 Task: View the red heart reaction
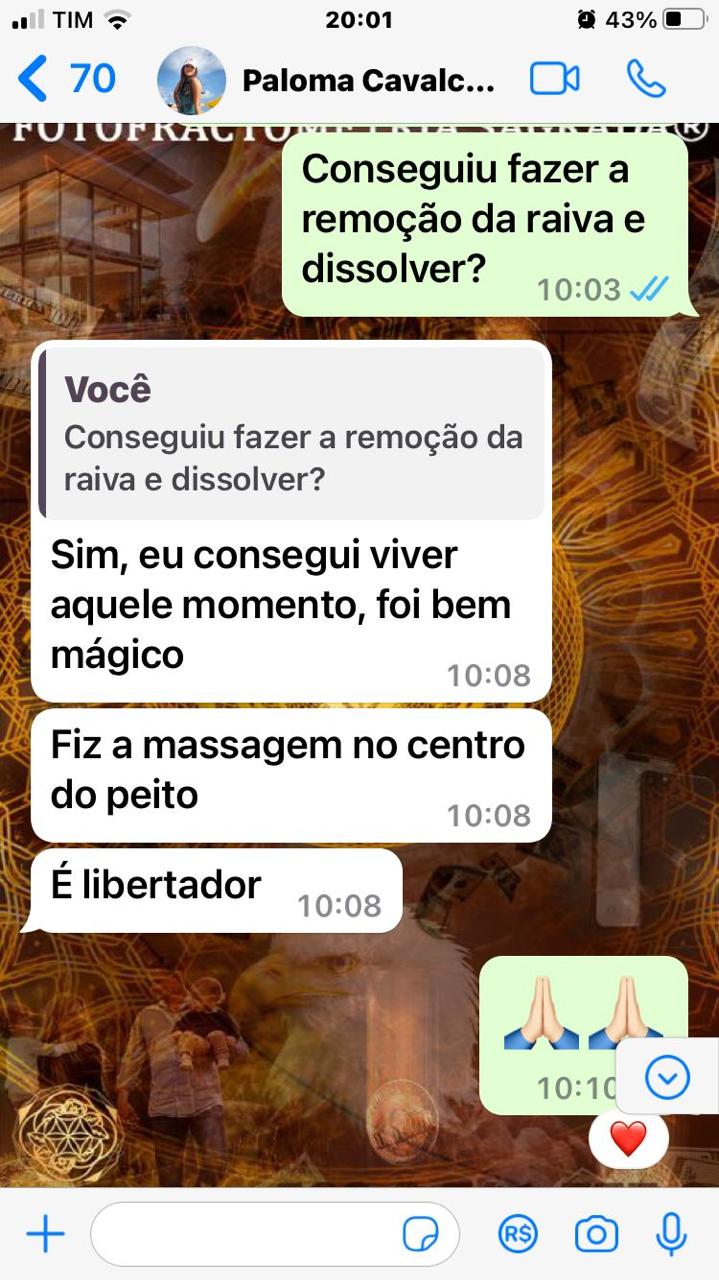628,1139
